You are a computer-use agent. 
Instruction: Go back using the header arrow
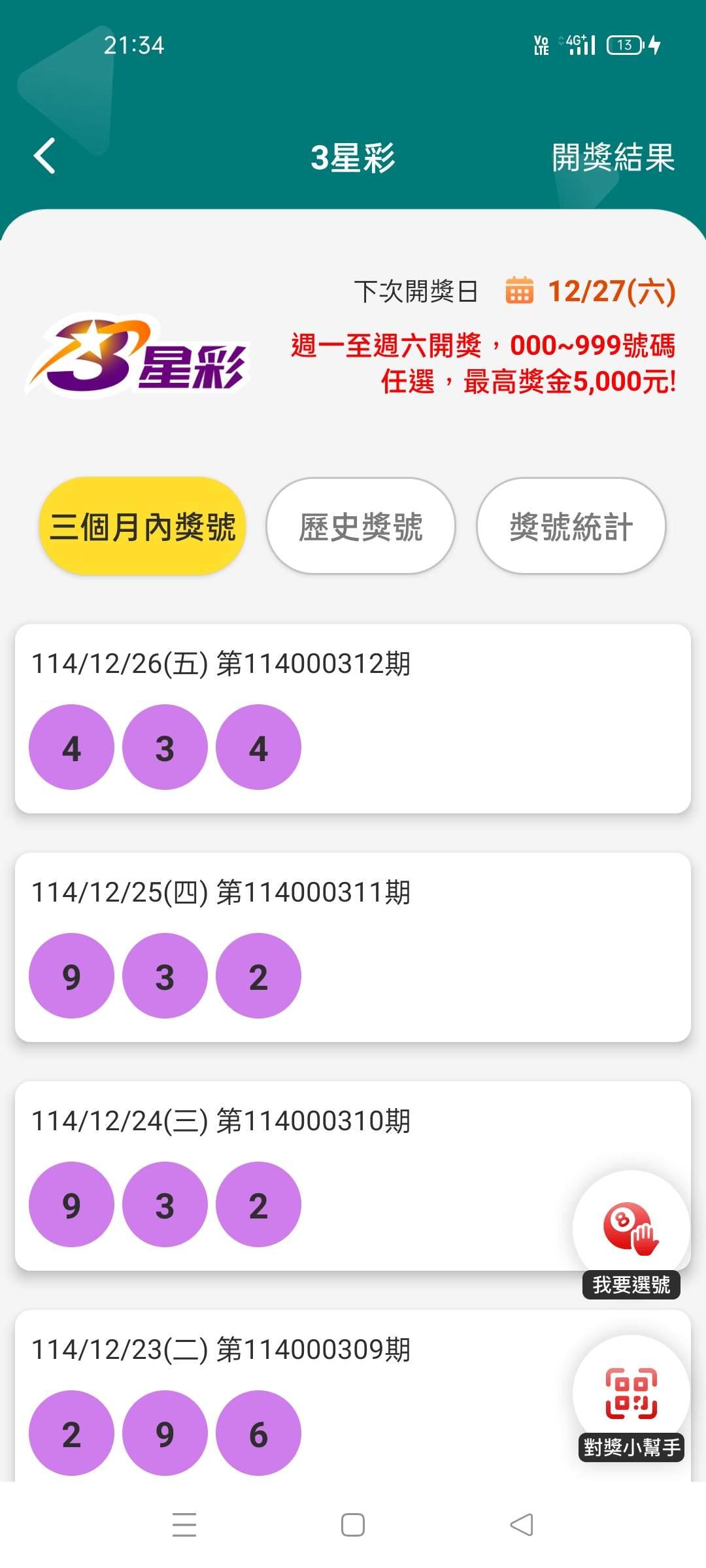coord(44,157)
